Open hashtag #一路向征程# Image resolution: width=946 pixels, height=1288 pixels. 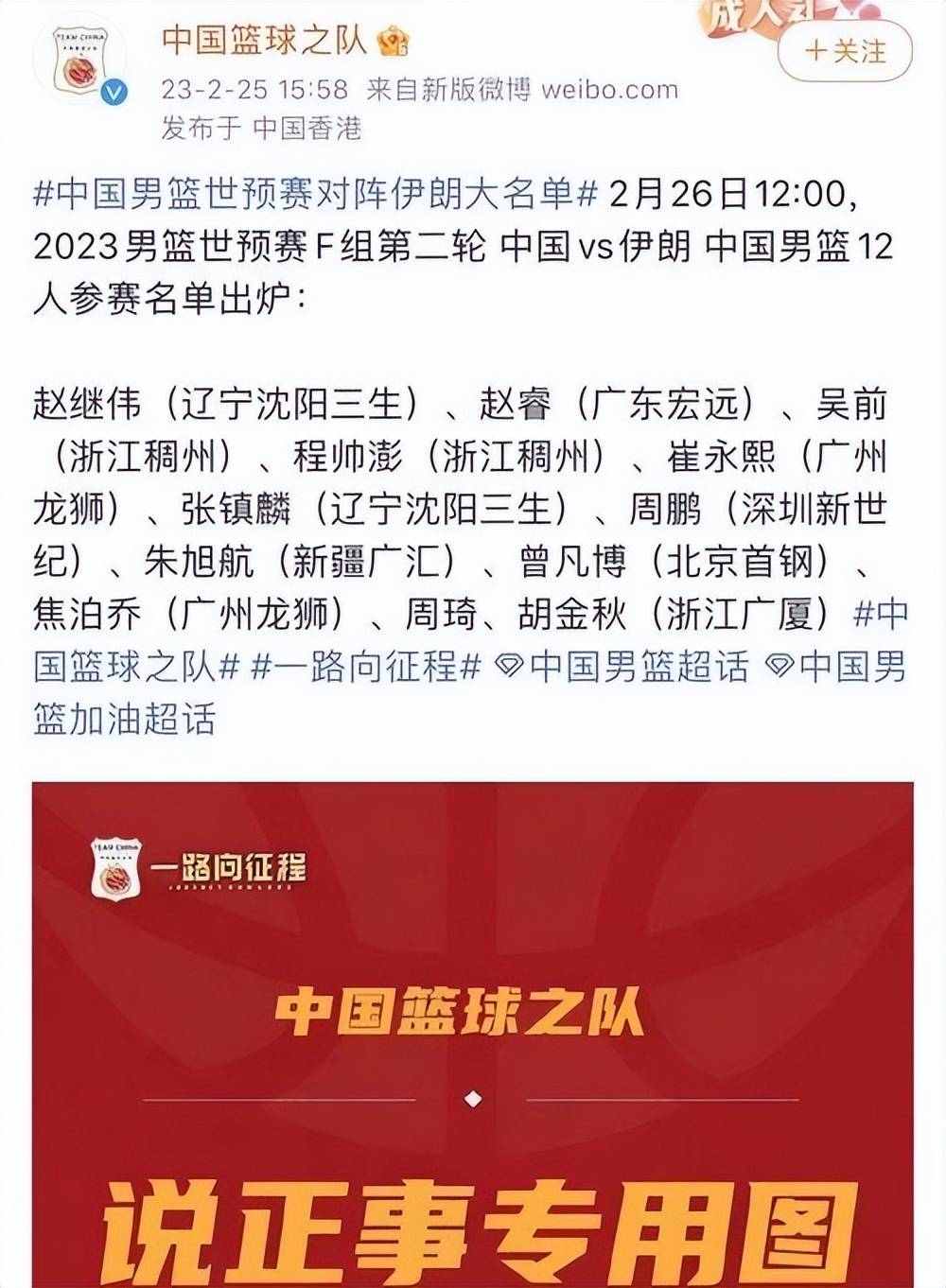[x=366, y=667]
